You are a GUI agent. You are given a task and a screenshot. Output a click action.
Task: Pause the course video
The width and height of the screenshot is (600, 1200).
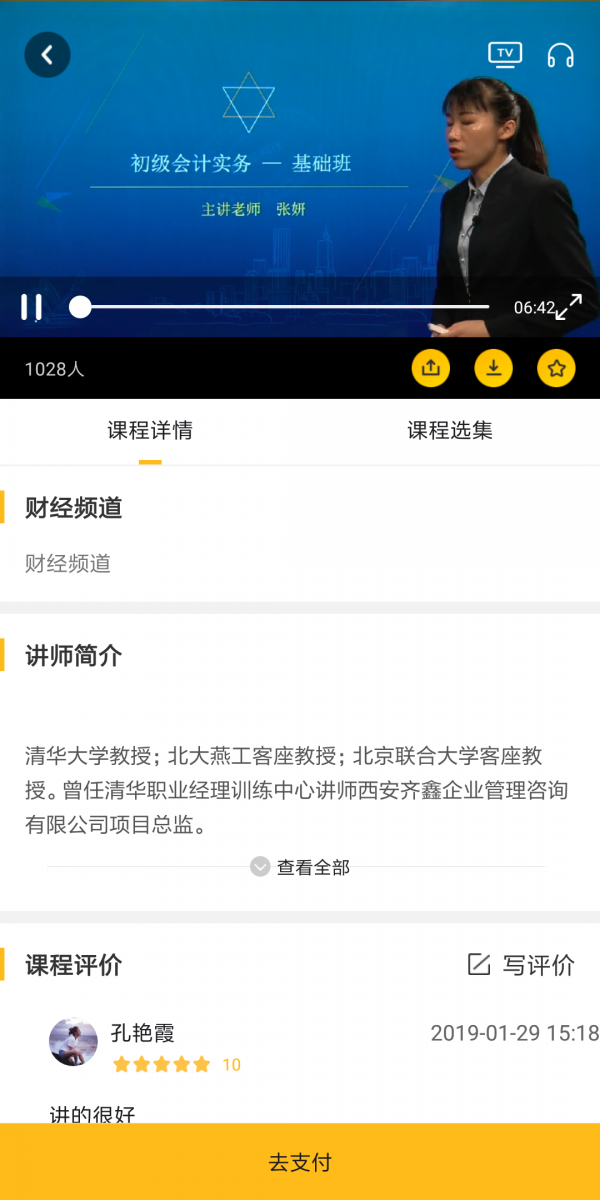(31, 307)
